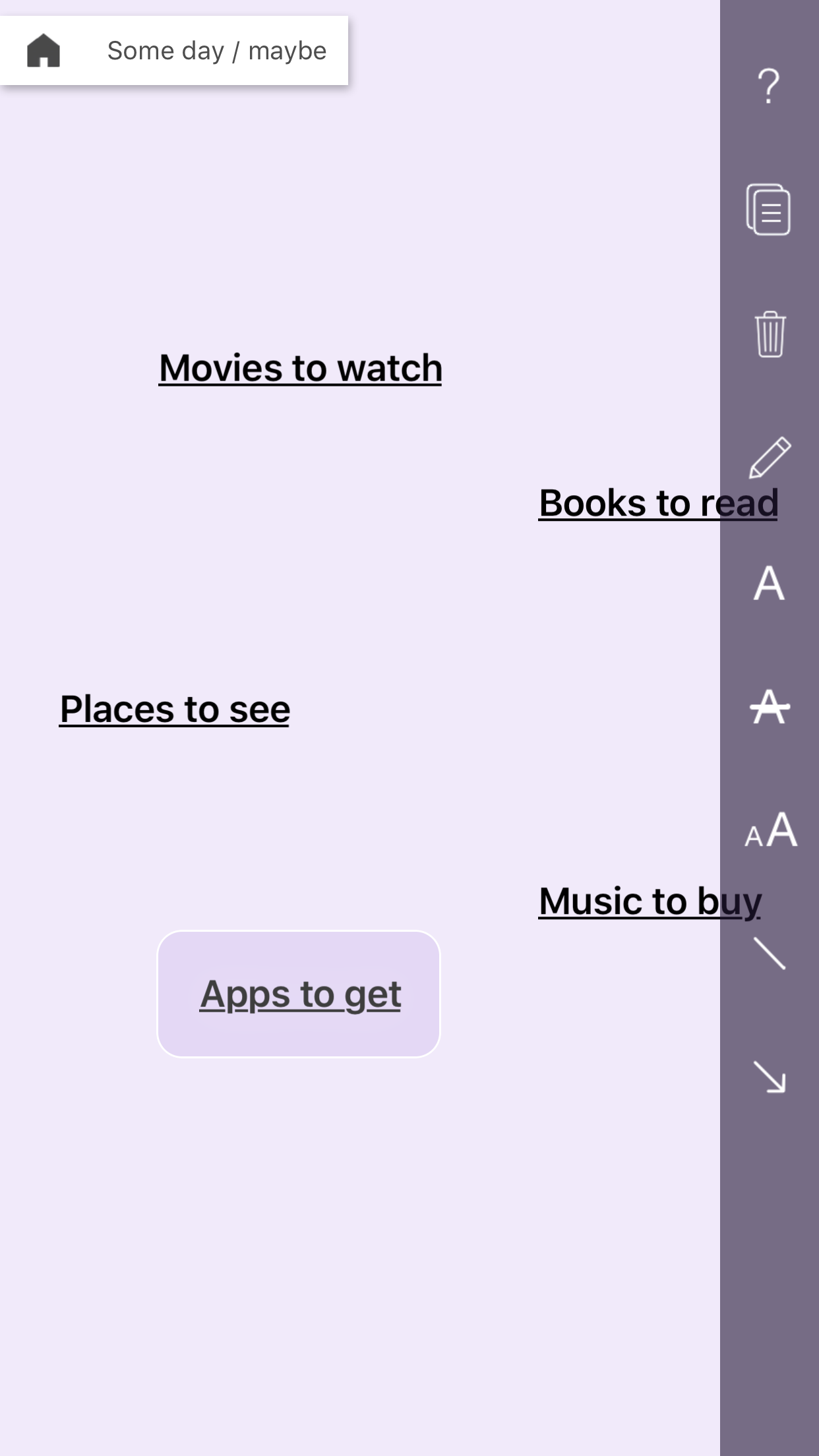Click the 'Music to buy' underlined text

(650, 901)
